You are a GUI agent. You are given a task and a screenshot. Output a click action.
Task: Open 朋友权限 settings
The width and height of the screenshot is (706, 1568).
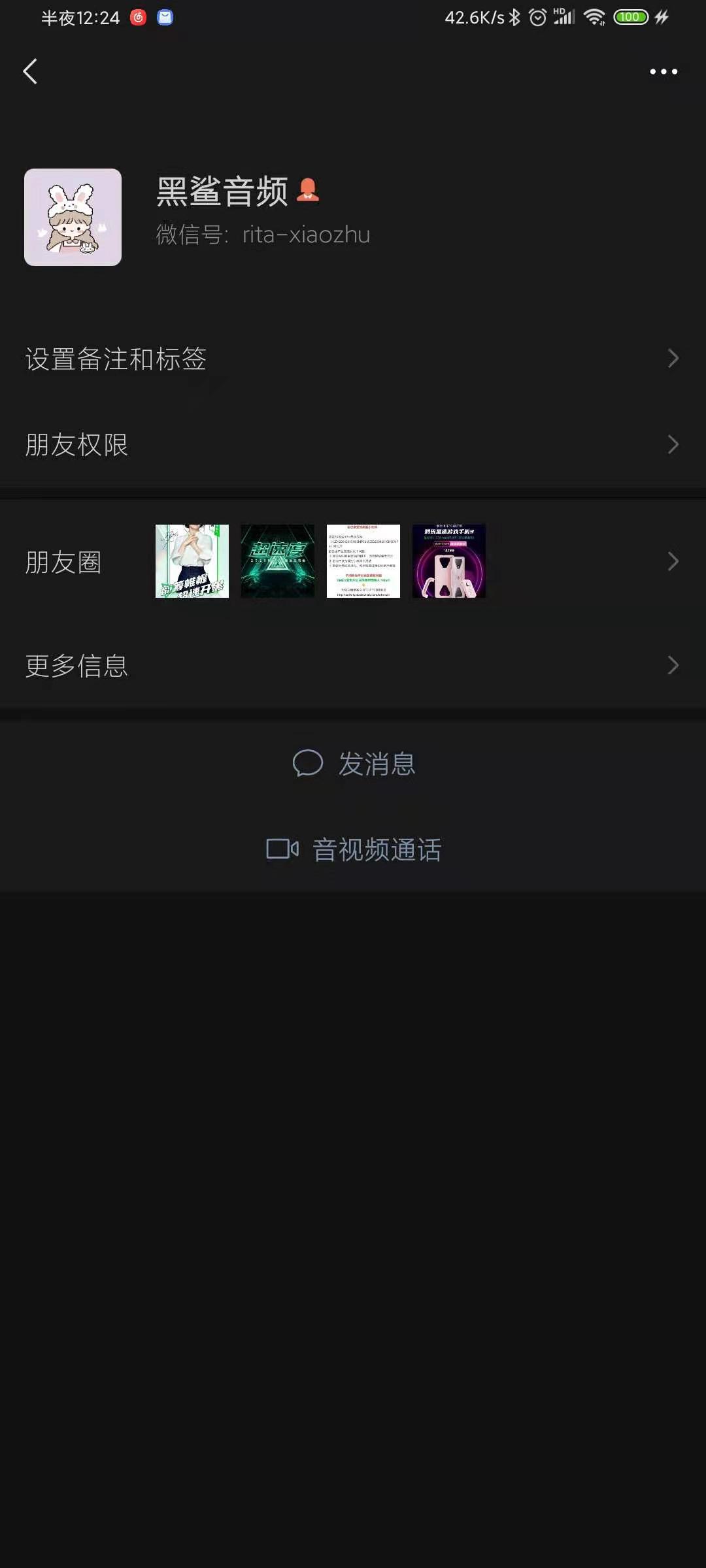click(x=353, y=444)
